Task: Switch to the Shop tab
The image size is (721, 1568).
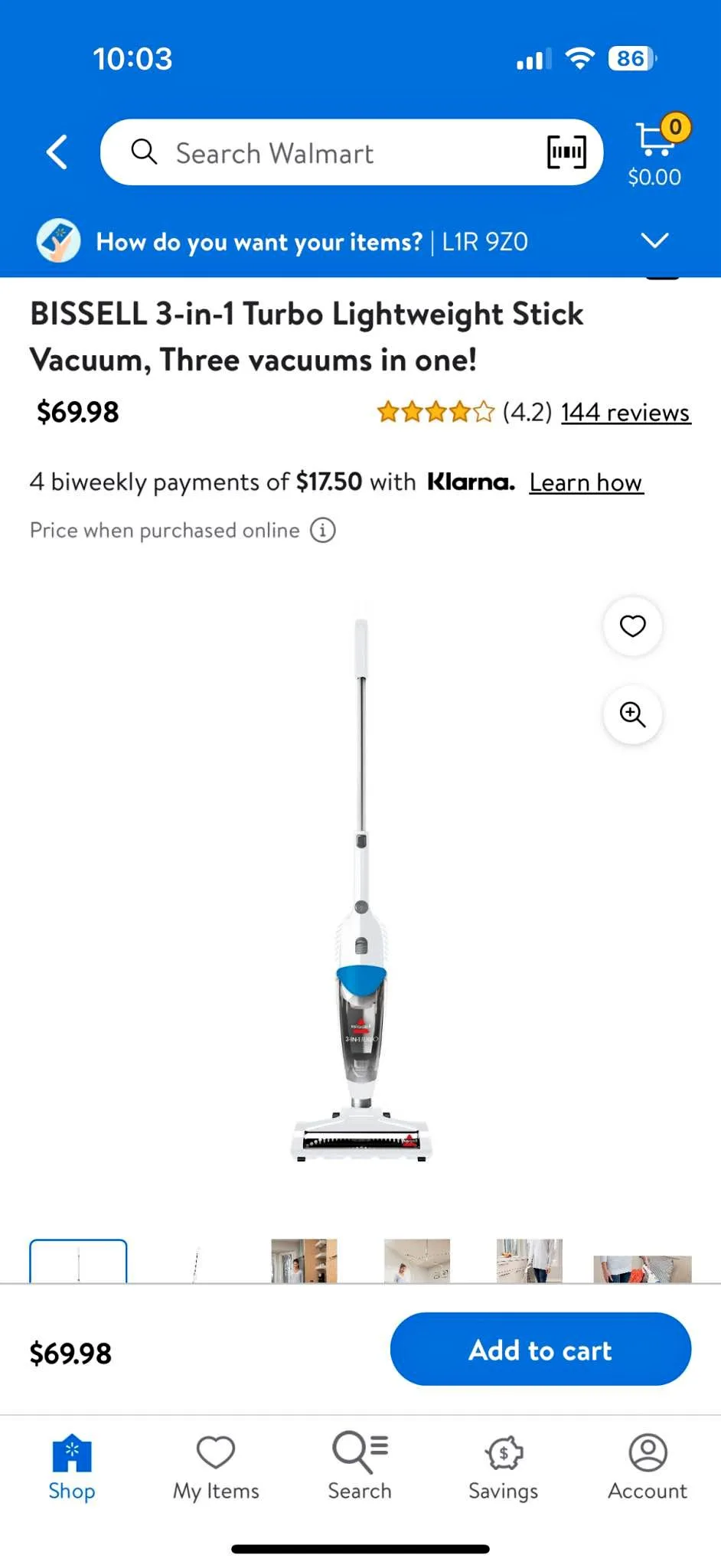Action: coord(72,1466)
